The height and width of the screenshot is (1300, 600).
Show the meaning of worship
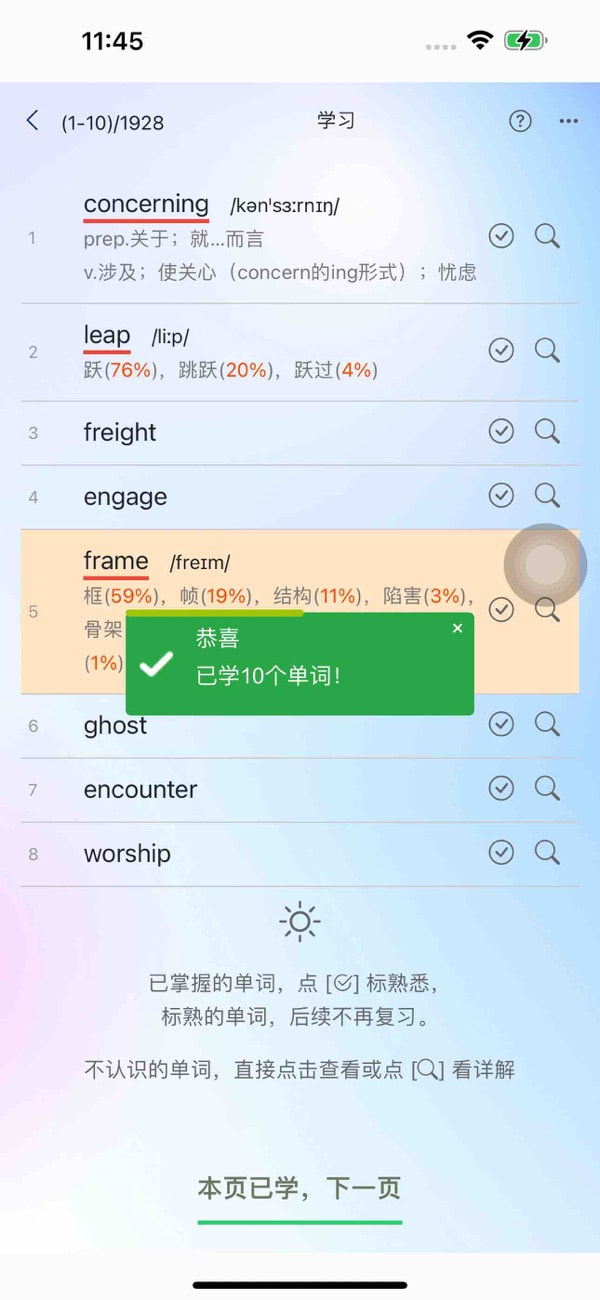coord(128,854)
